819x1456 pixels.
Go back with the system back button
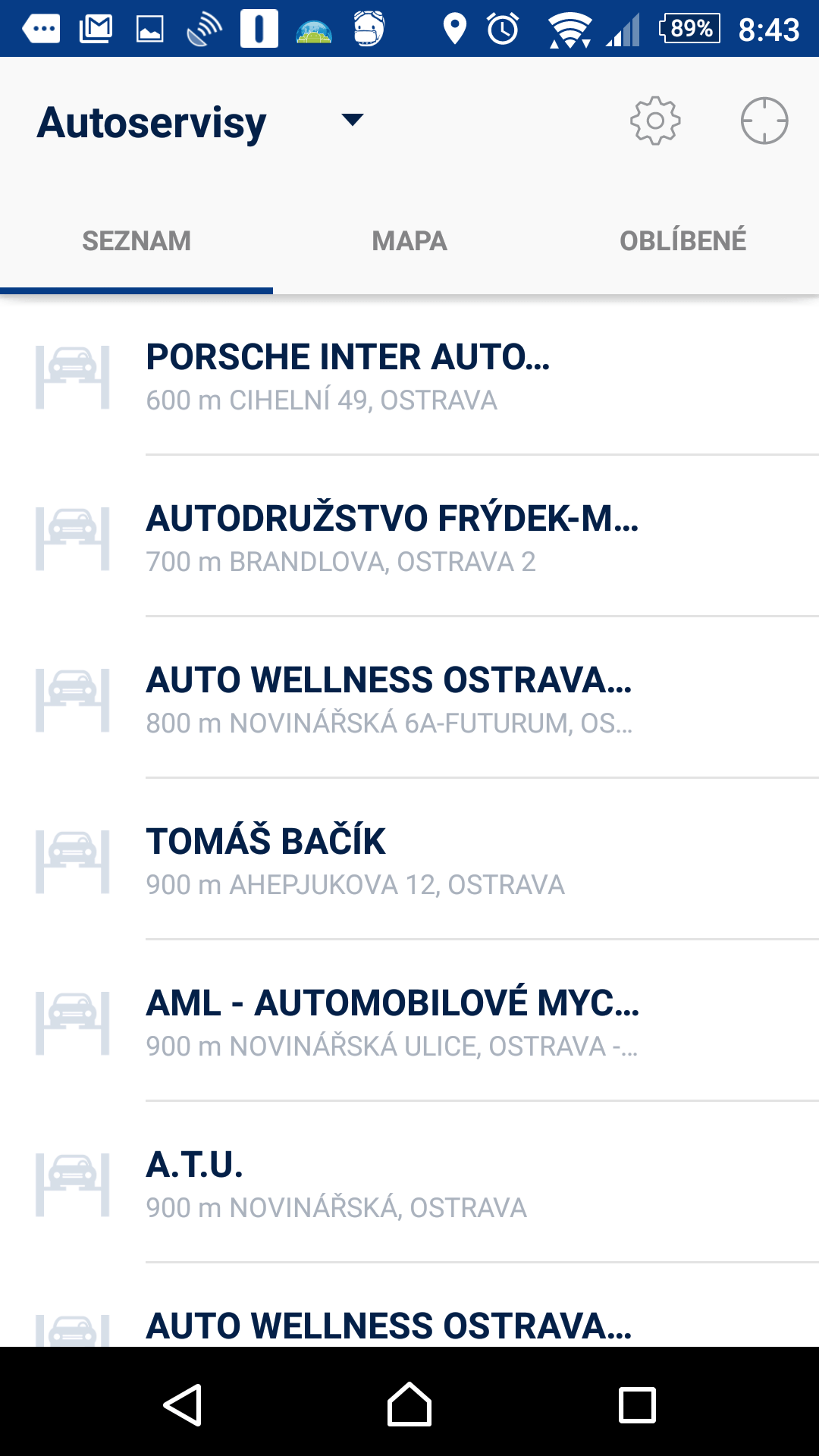(183, 1405)
